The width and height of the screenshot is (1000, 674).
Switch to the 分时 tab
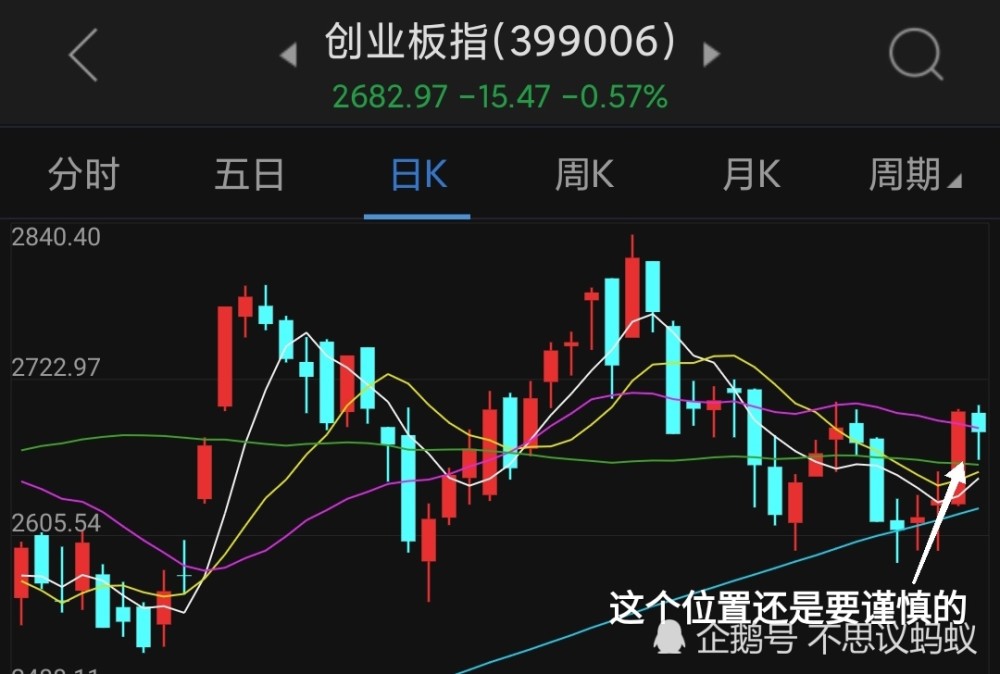point(84,174)
